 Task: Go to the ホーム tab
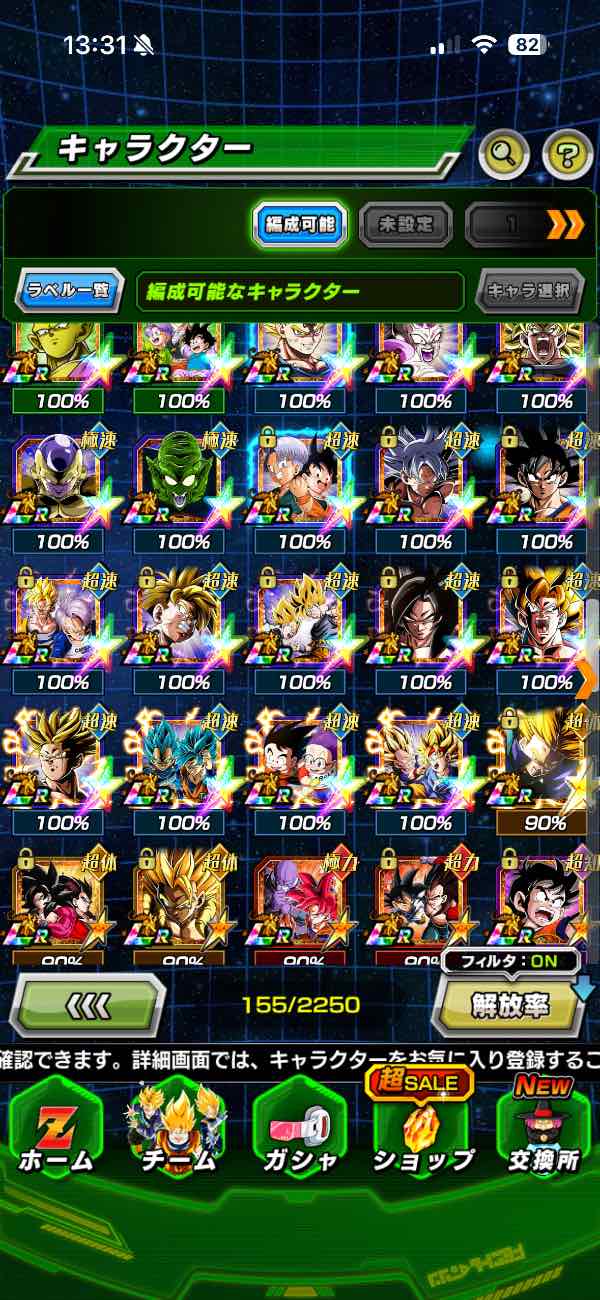(x=56, y=1130)
